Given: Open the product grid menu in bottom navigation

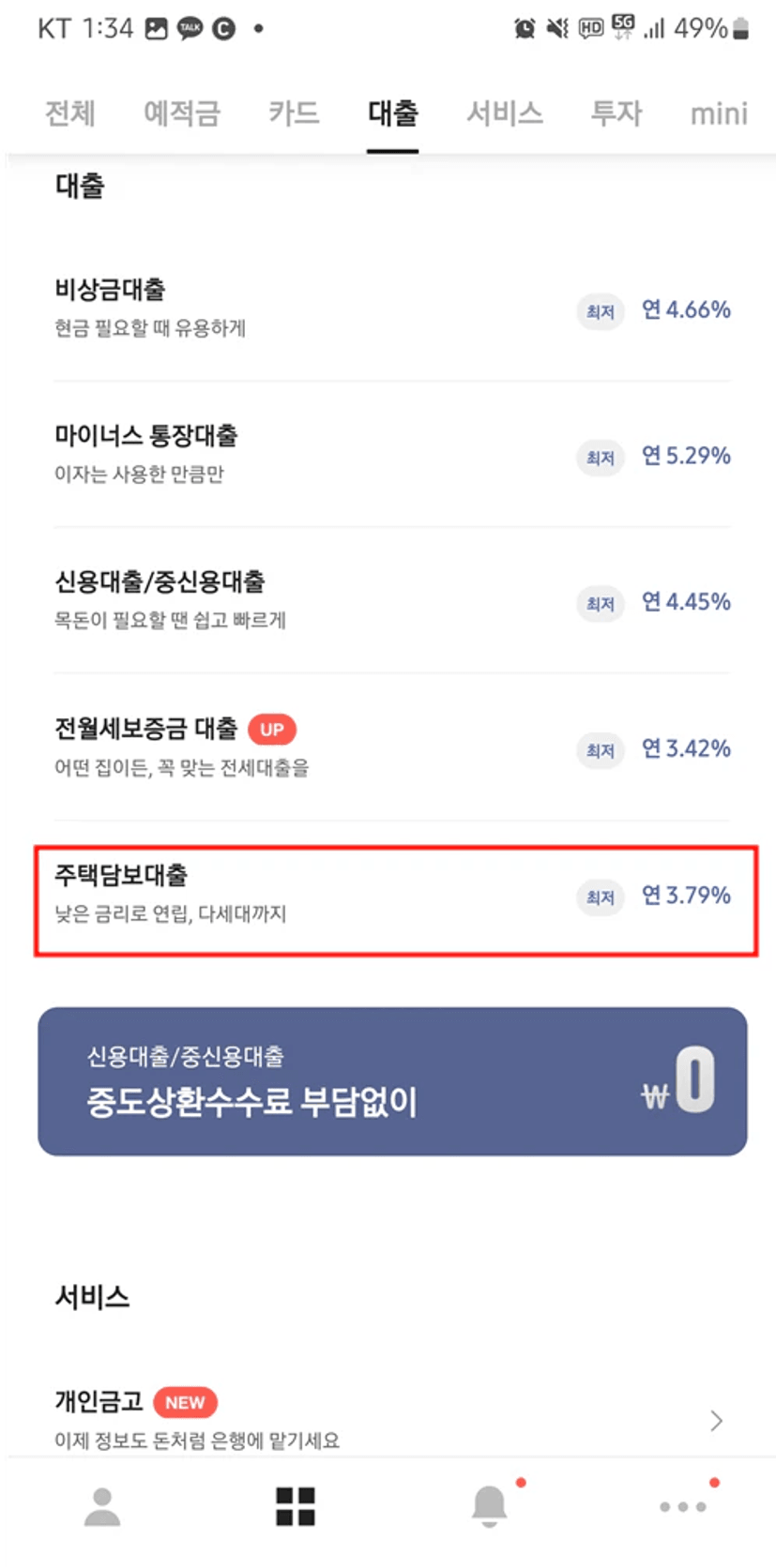Looking at the screenshot, I should (x=296, y=1507).
